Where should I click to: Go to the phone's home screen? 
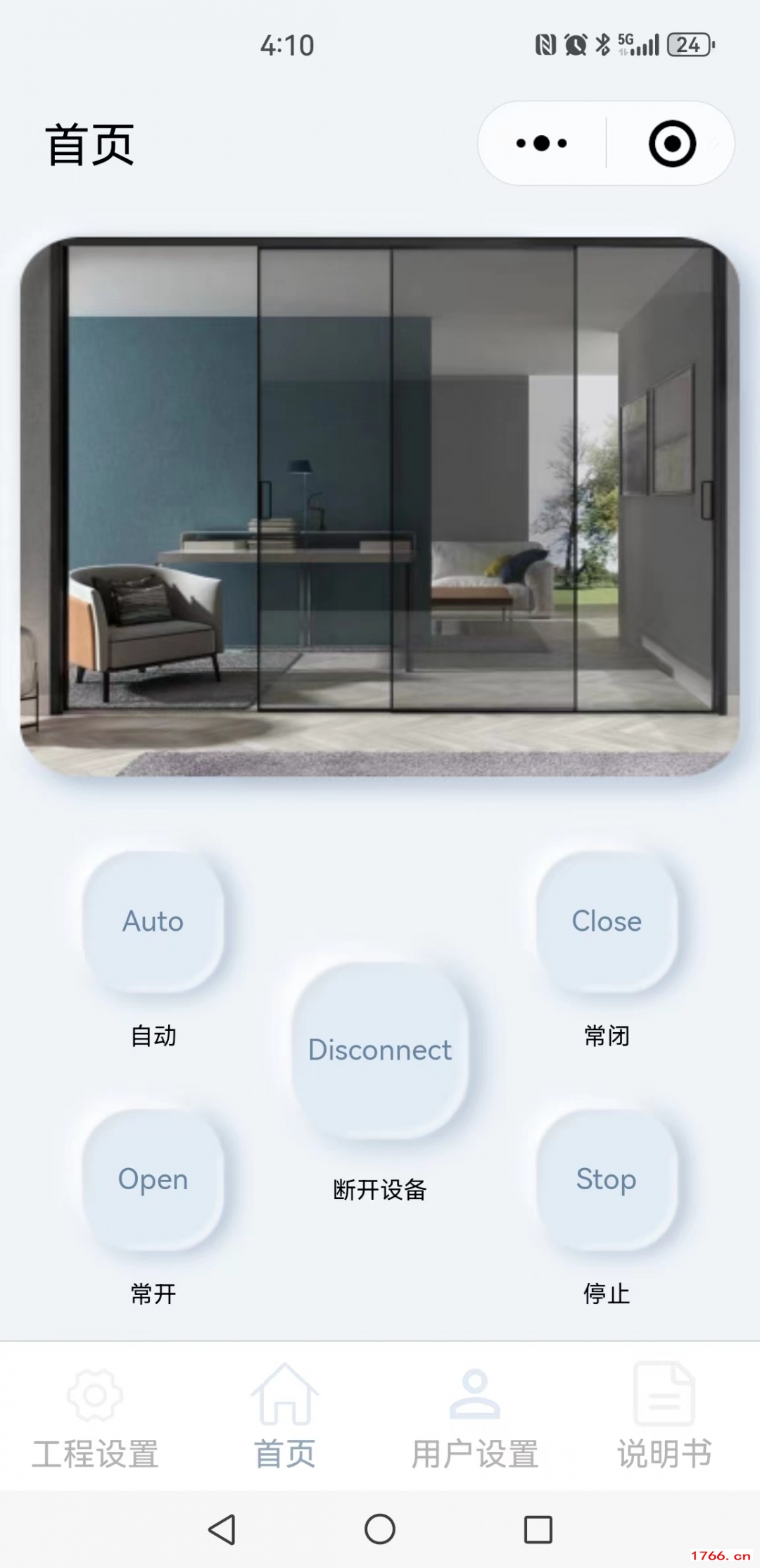tap(380, 1529)
